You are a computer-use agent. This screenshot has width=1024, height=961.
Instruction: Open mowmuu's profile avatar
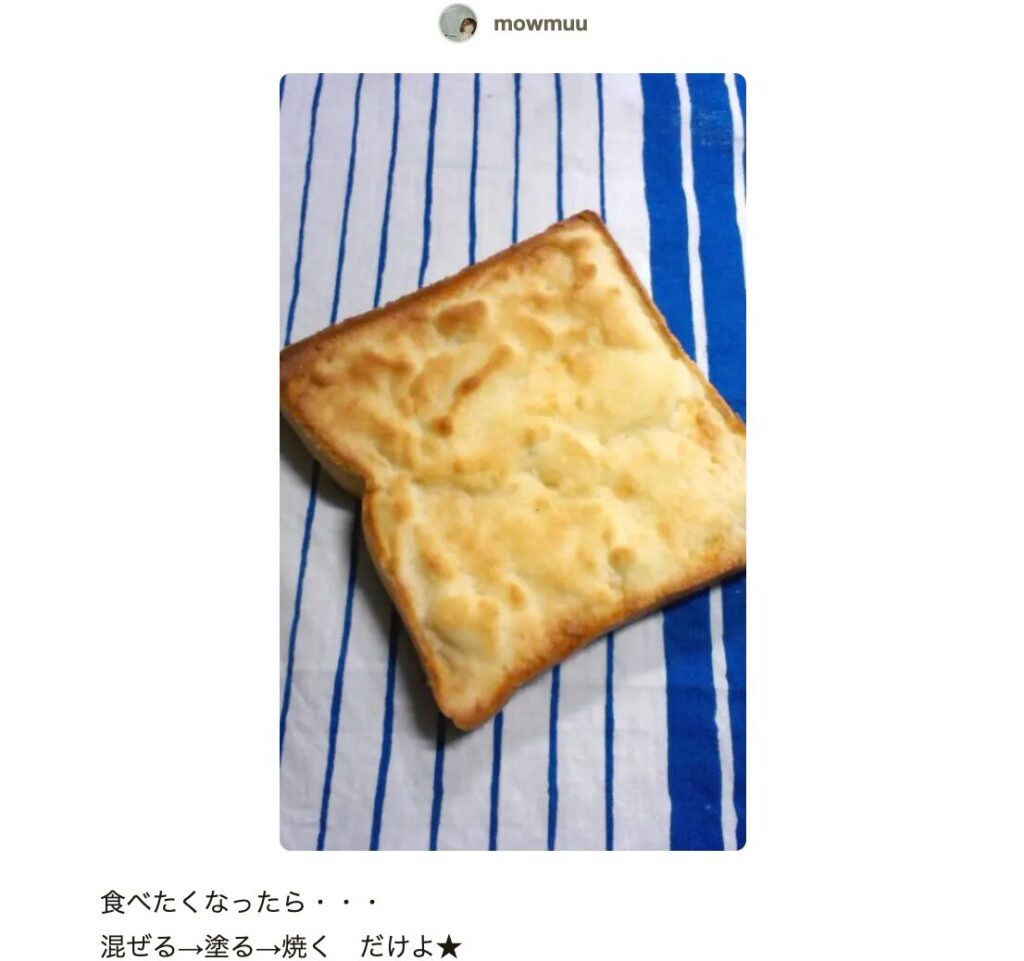tap(458, 23)
